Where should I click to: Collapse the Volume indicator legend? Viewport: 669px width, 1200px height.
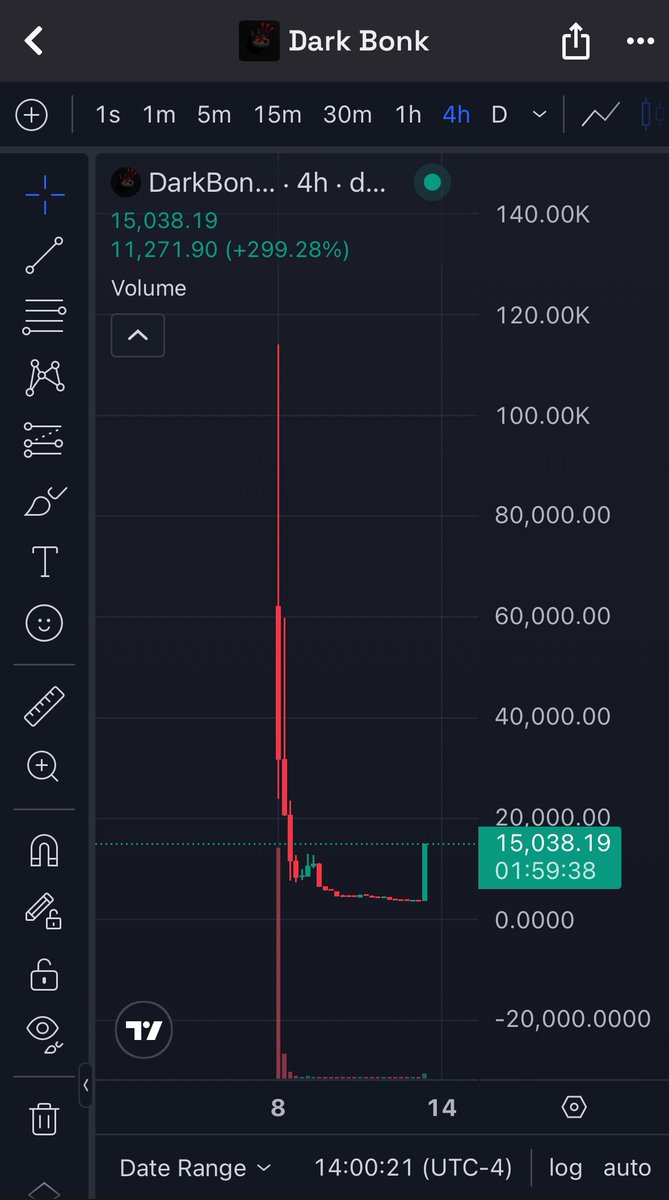click(138, 335)
